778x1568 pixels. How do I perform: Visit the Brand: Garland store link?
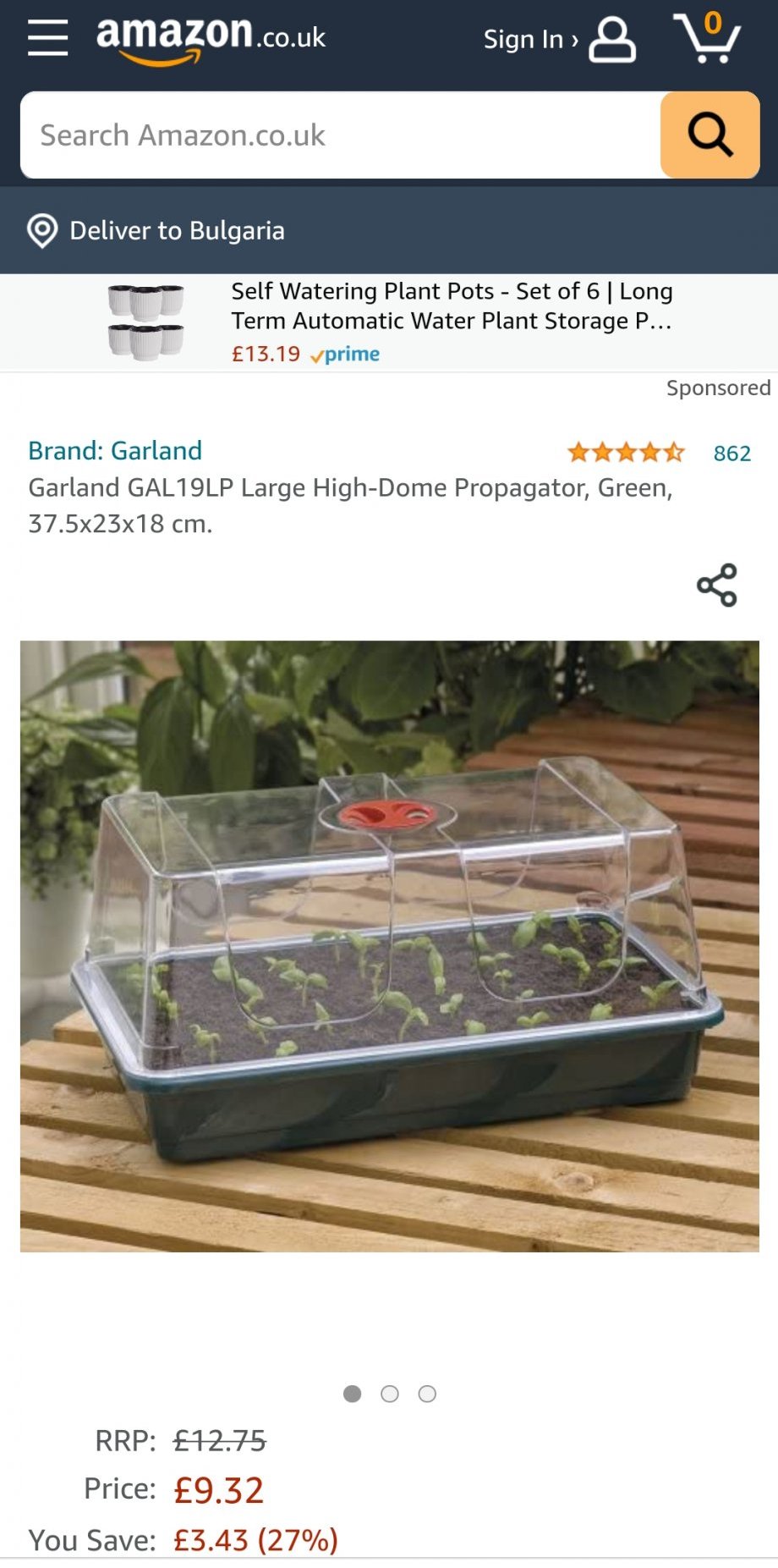[x=115, y=450]
